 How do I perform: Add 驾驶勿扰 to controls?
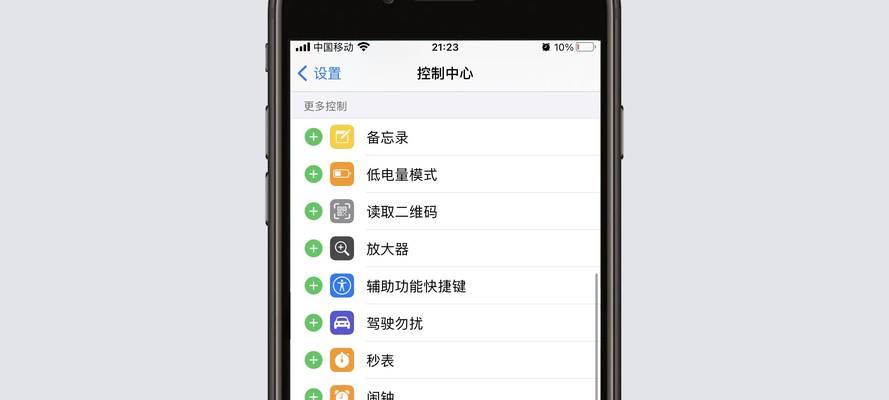coord(313,322)
